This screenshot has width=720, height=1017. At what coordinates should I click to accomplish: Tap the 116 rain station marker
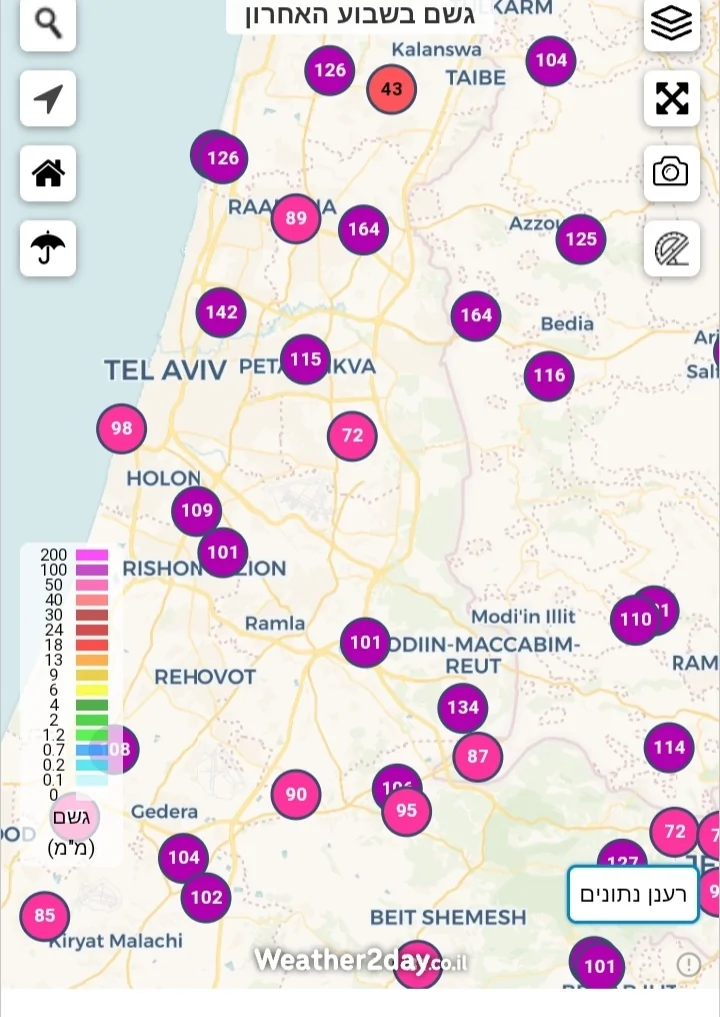[x=549, y=376]
